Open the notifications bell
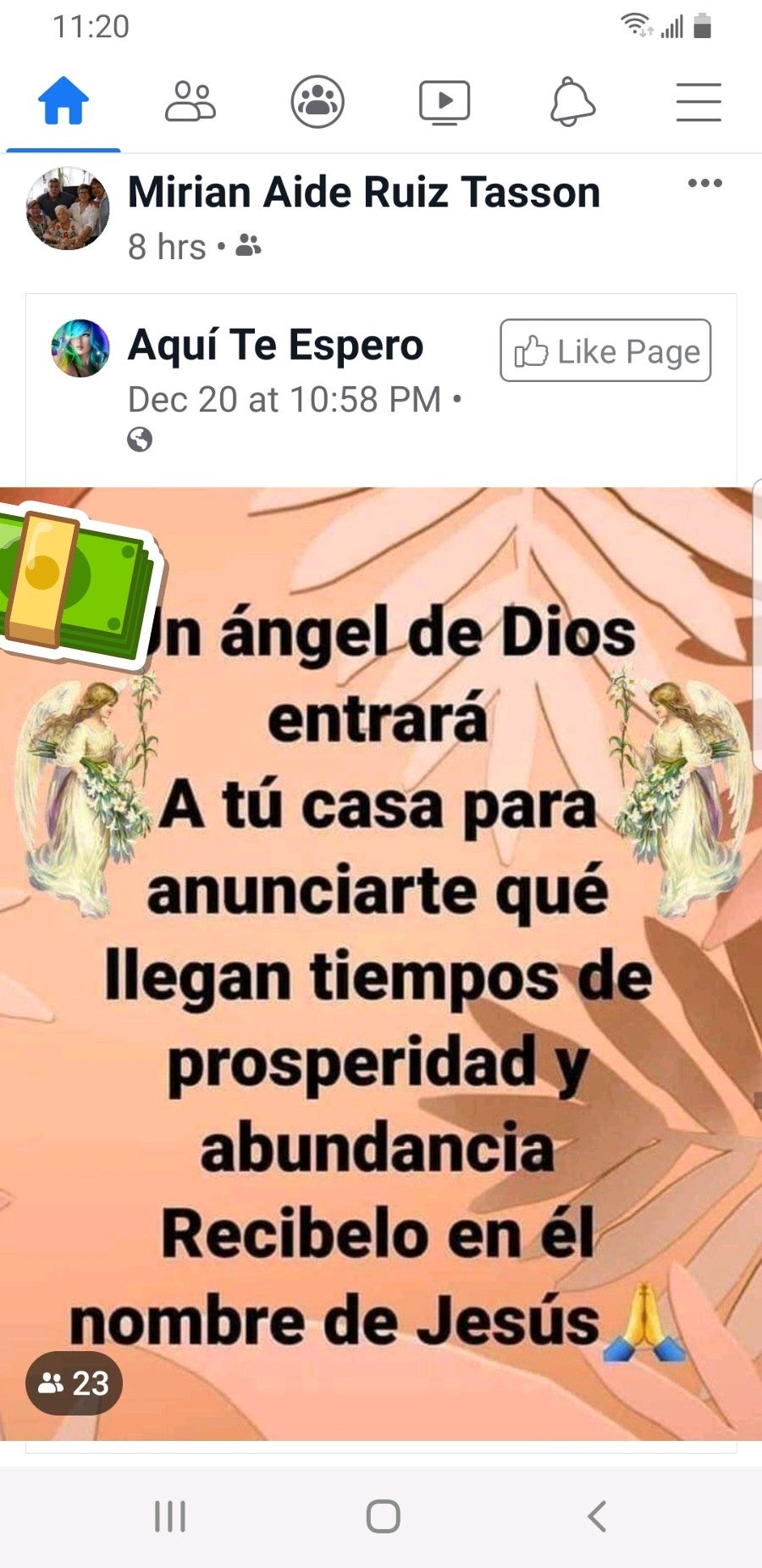 click(572, 103)
